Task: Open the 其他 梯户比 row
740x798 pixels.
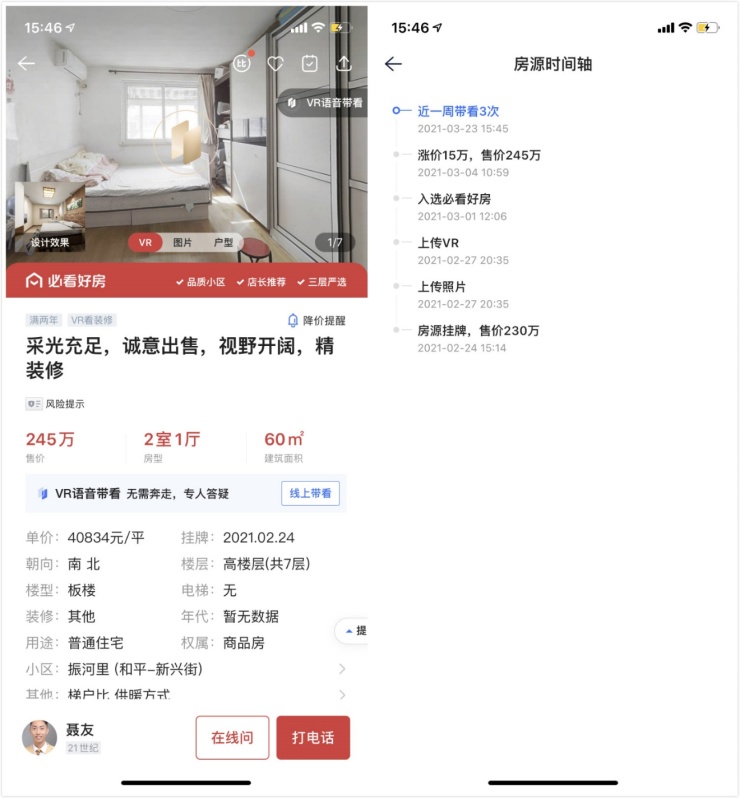Action: tap(186, 694)
